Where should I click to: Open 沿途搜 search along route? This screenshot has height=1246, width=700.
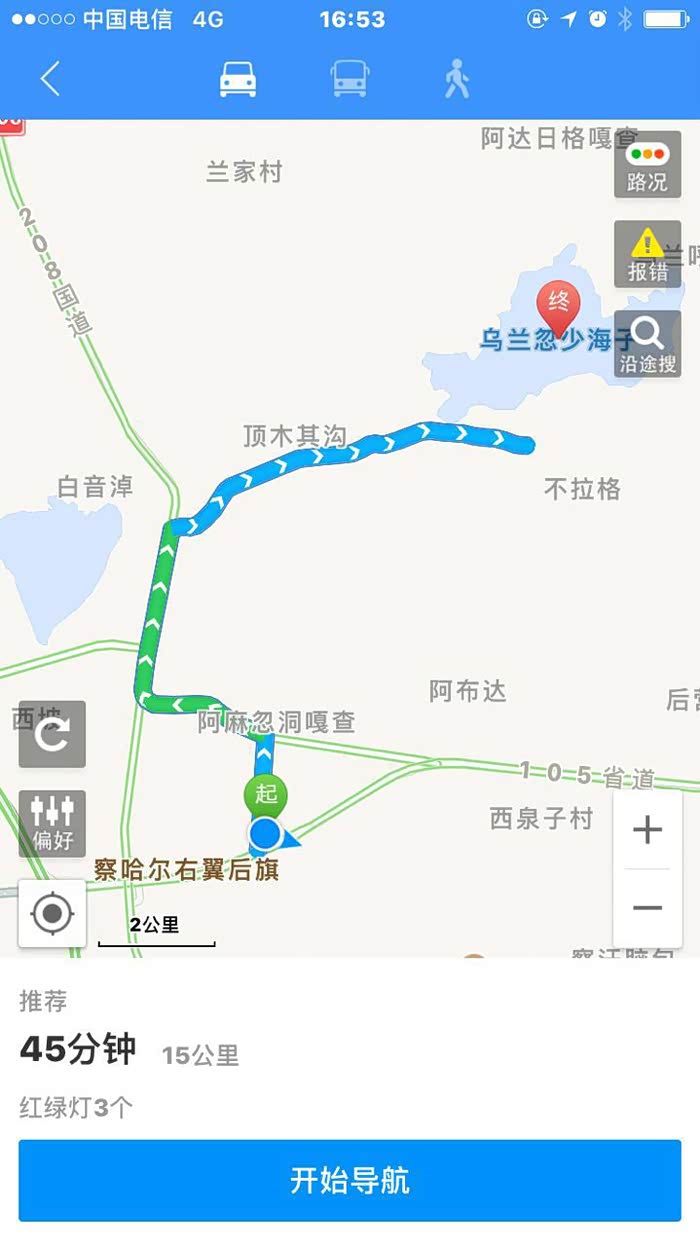(647, 344)
